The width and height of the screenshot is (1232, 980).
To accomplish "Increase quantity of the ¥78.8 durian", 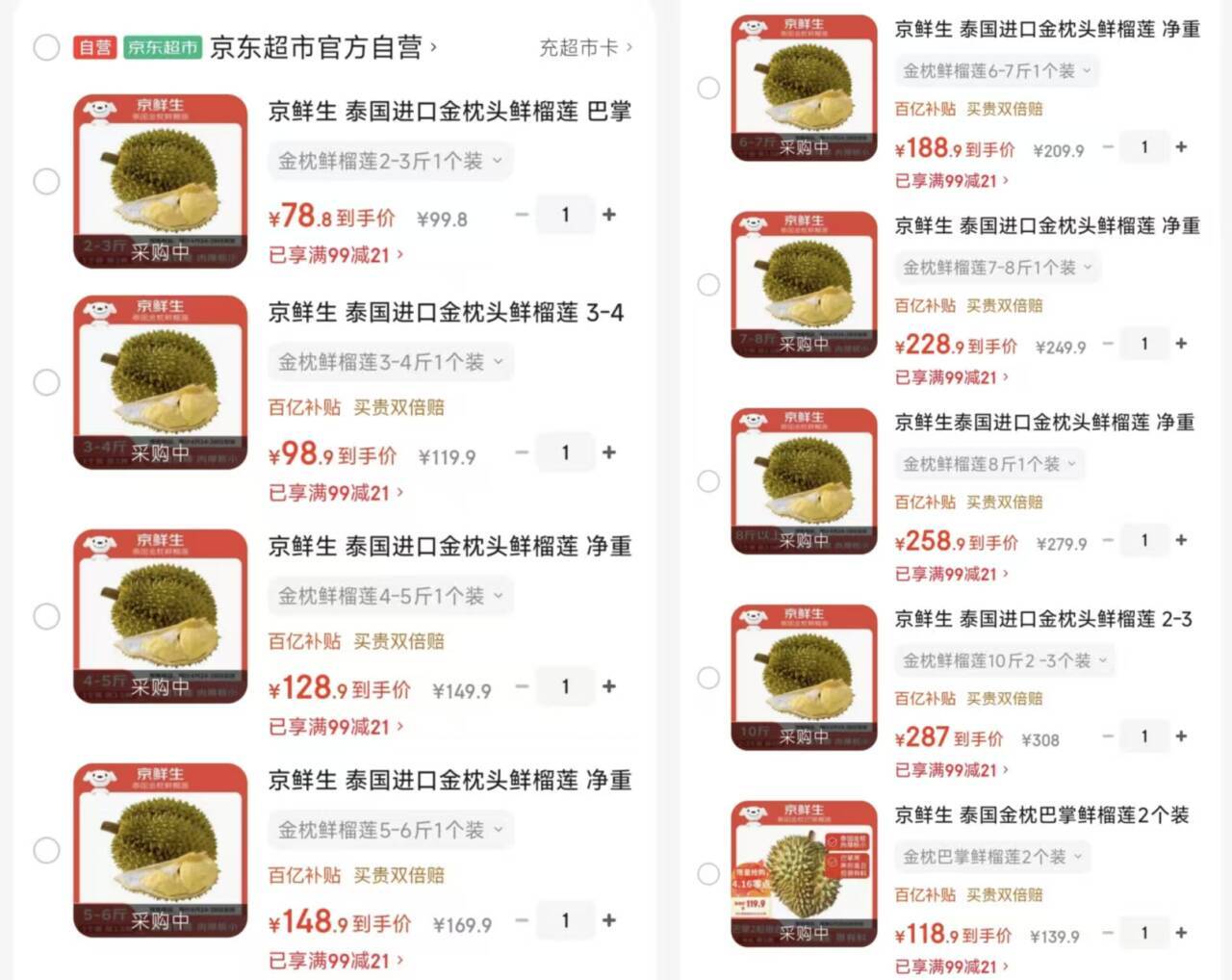I will click(x=608, y=215).
